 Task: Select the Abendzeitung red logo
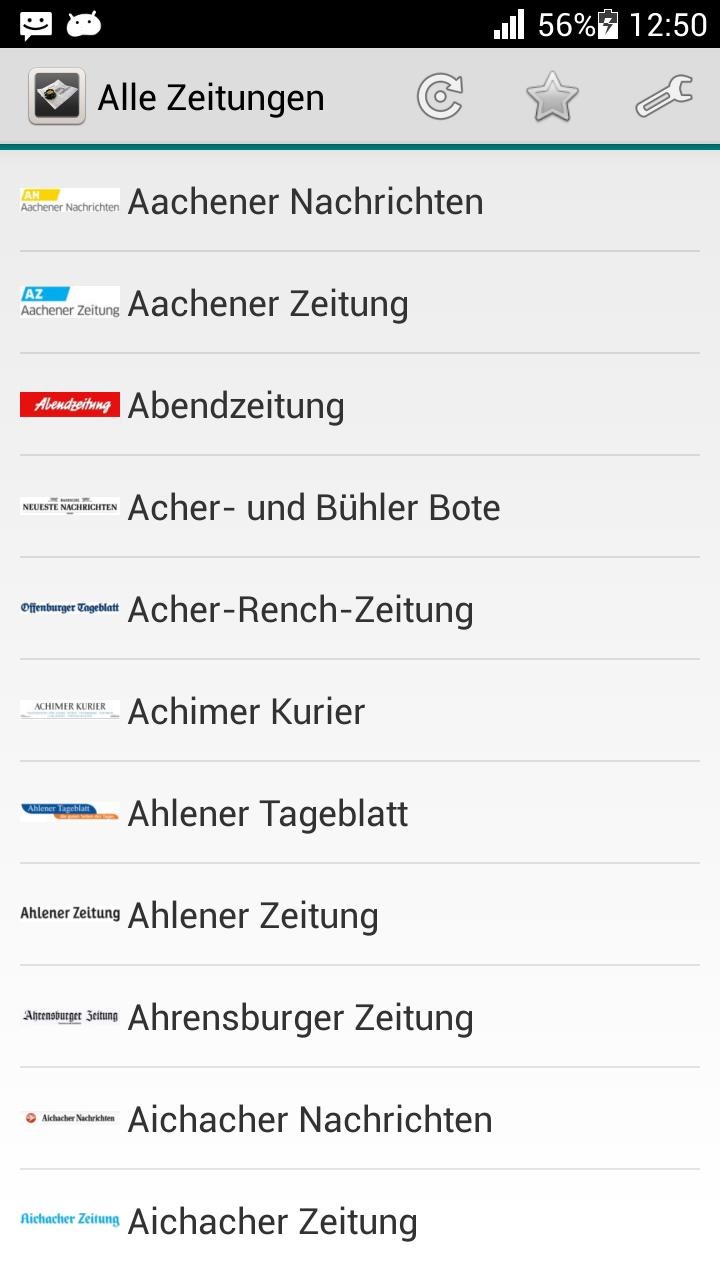(x=69, y=405)
